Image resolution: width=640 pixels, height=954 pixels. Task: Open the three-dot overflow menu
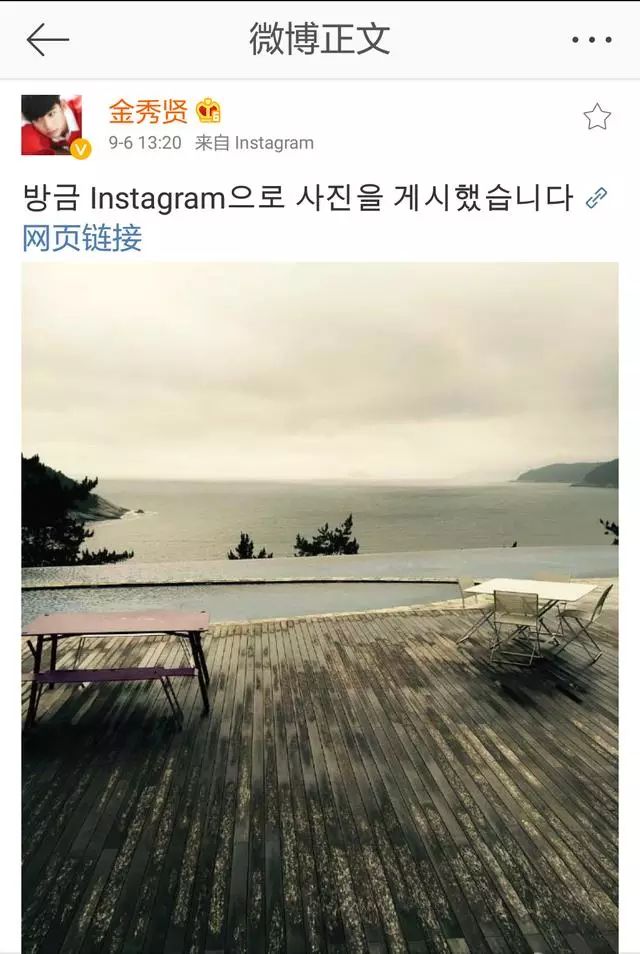pos(591,40)
